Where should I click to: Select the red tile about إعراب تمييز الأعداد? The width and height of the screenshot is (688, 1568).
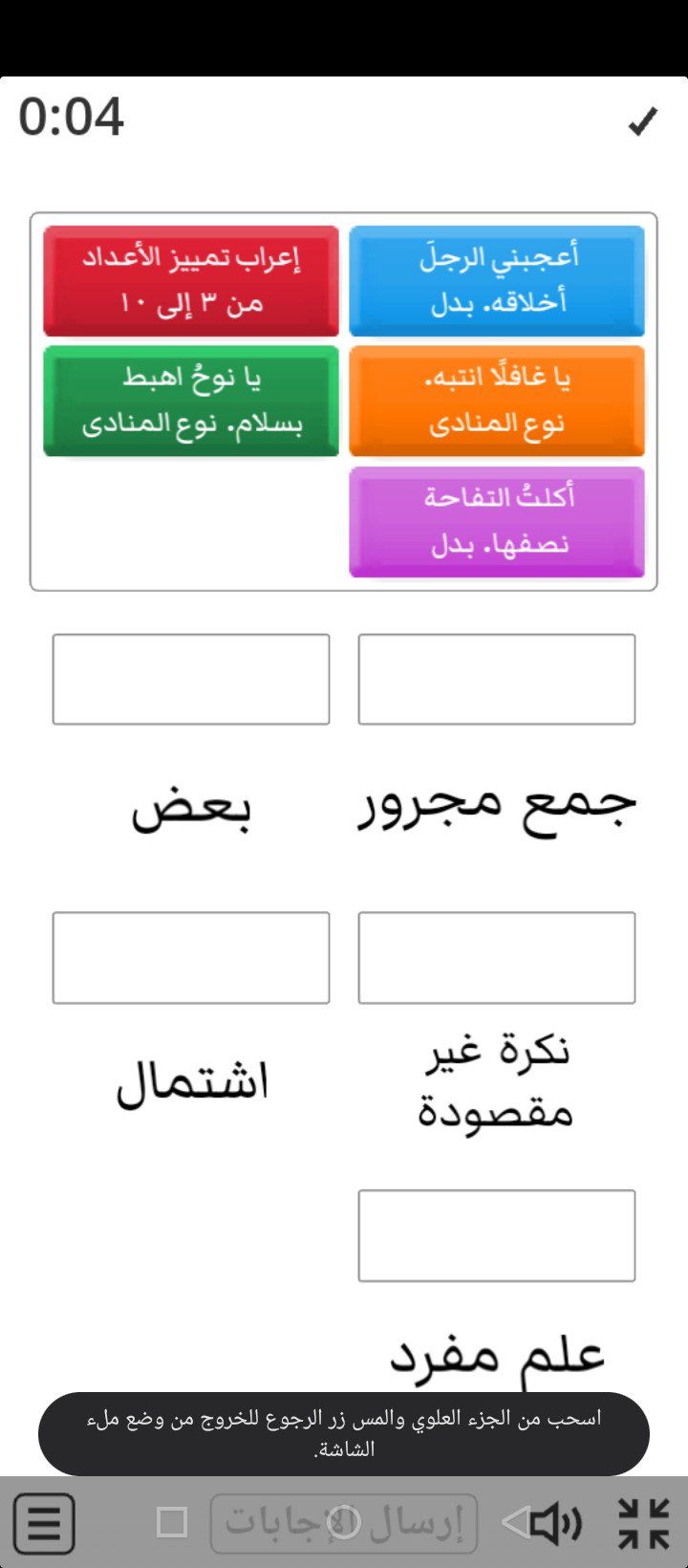[x=191, y=281]
